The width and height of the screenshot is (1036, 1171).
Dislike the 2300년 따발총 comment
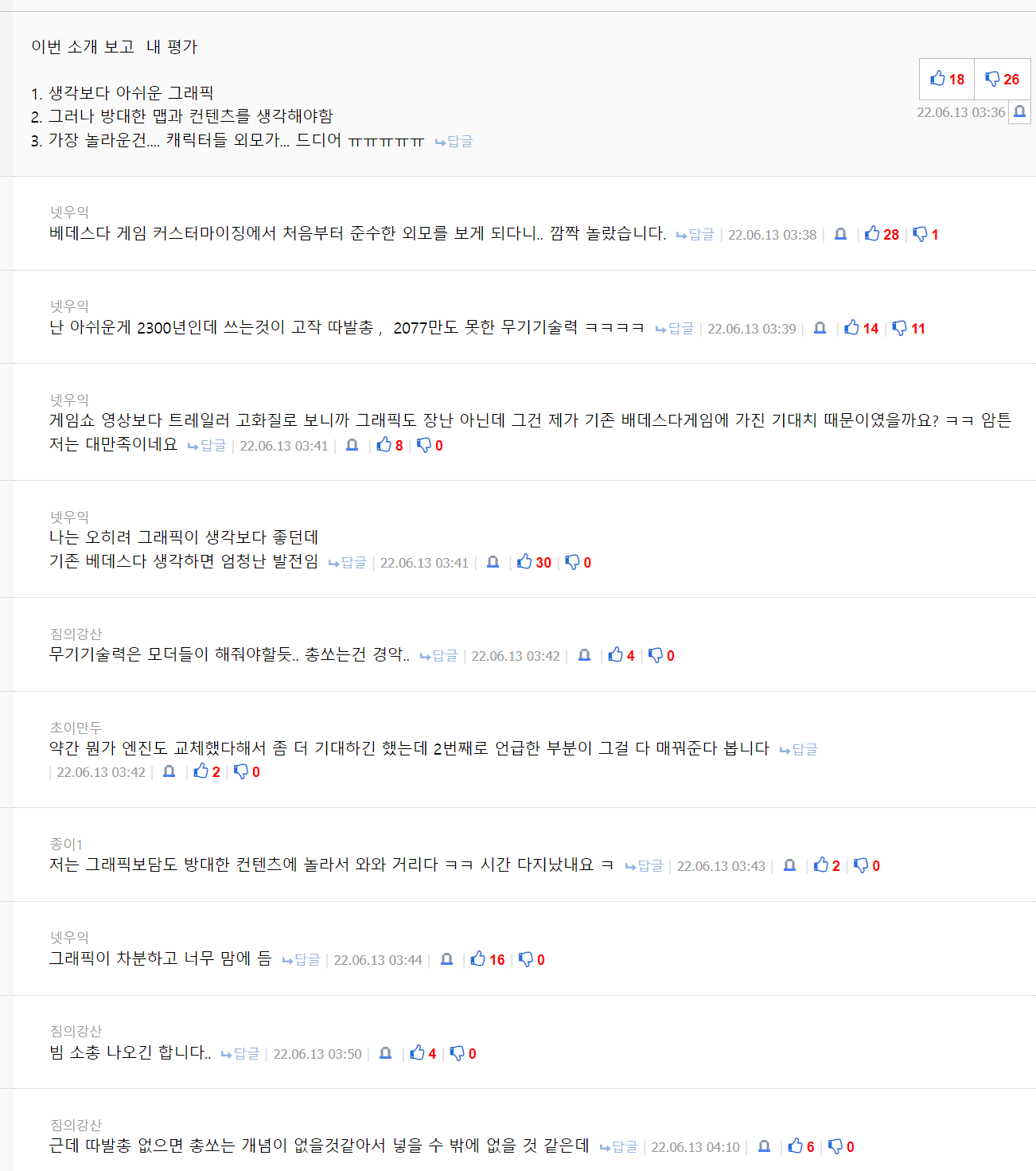tap(909, 328)
